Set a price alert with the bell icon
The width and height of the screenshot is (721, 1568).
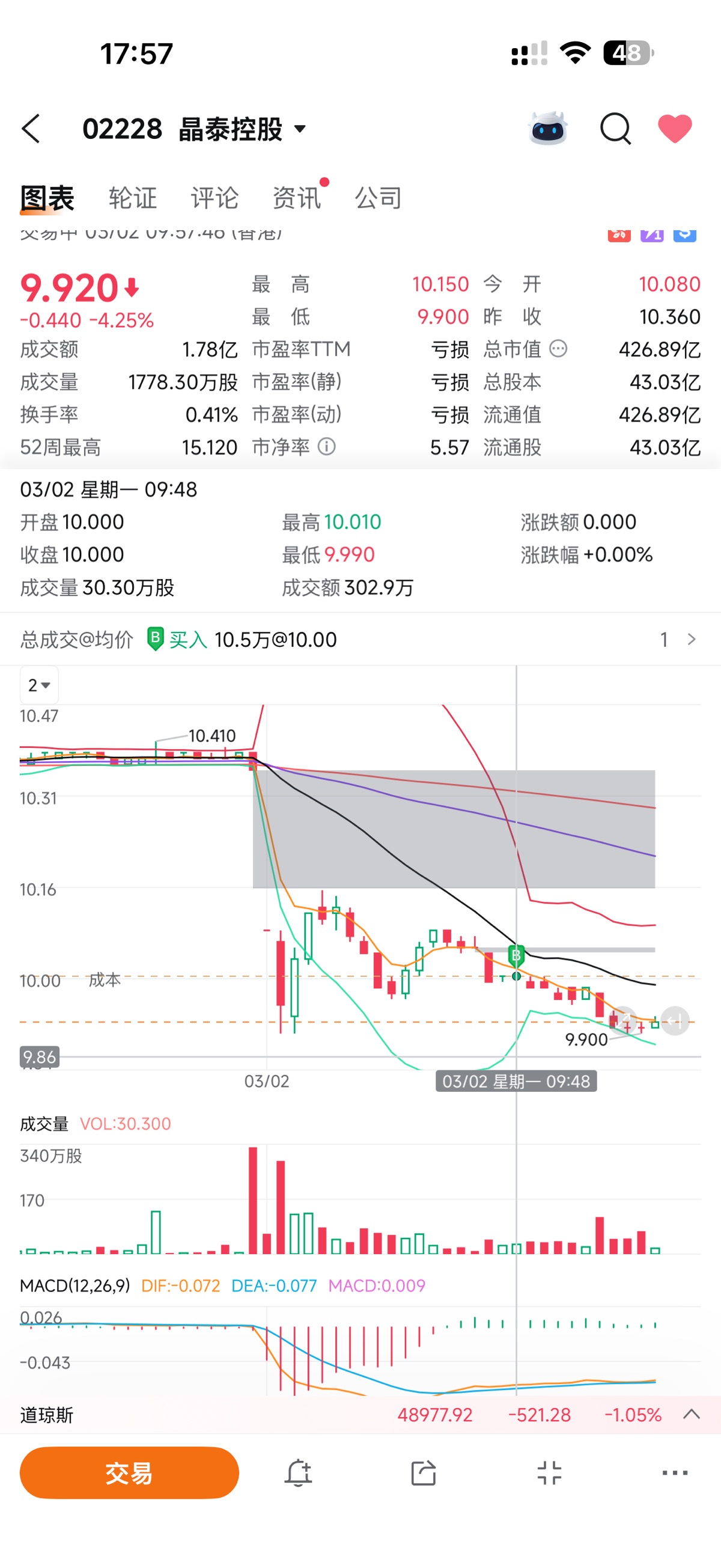click(298, 1473)
